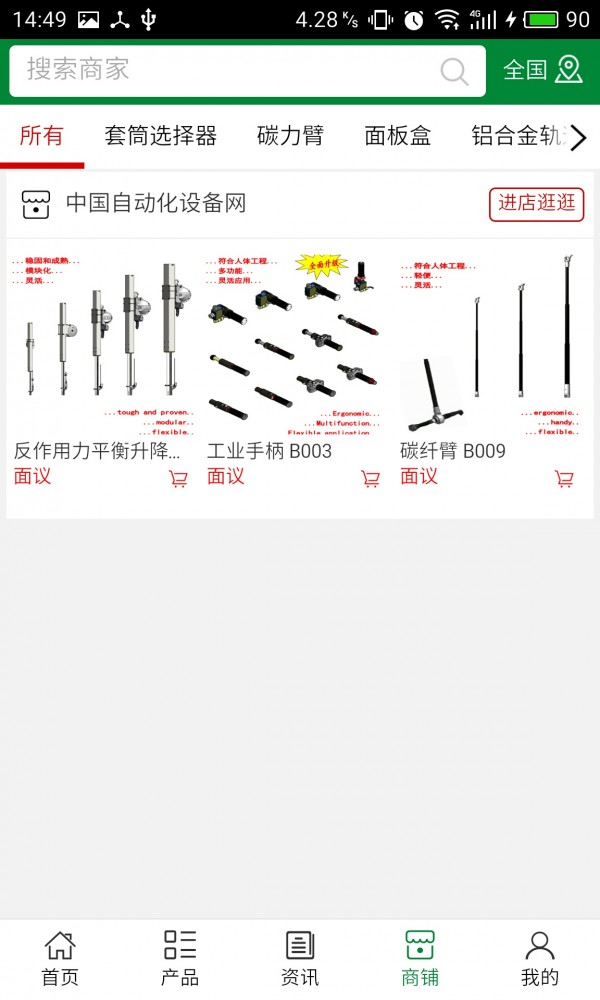Add 反作用力平衡升降 to the cart
The height and width of the screenshot is (1000, 600).
pos(178,479)
